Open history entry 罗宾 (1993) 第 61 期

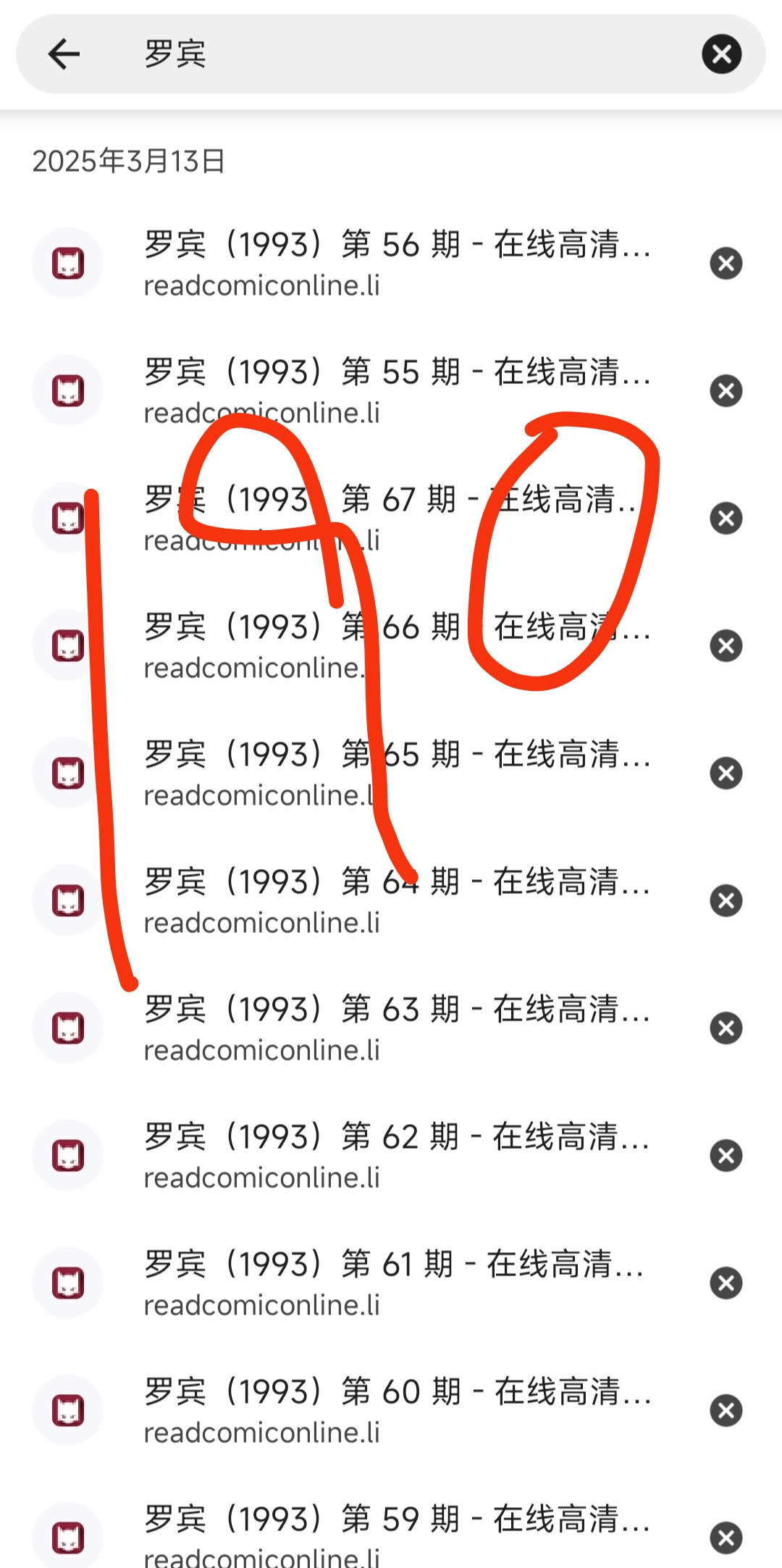(x=397, y=1283)
